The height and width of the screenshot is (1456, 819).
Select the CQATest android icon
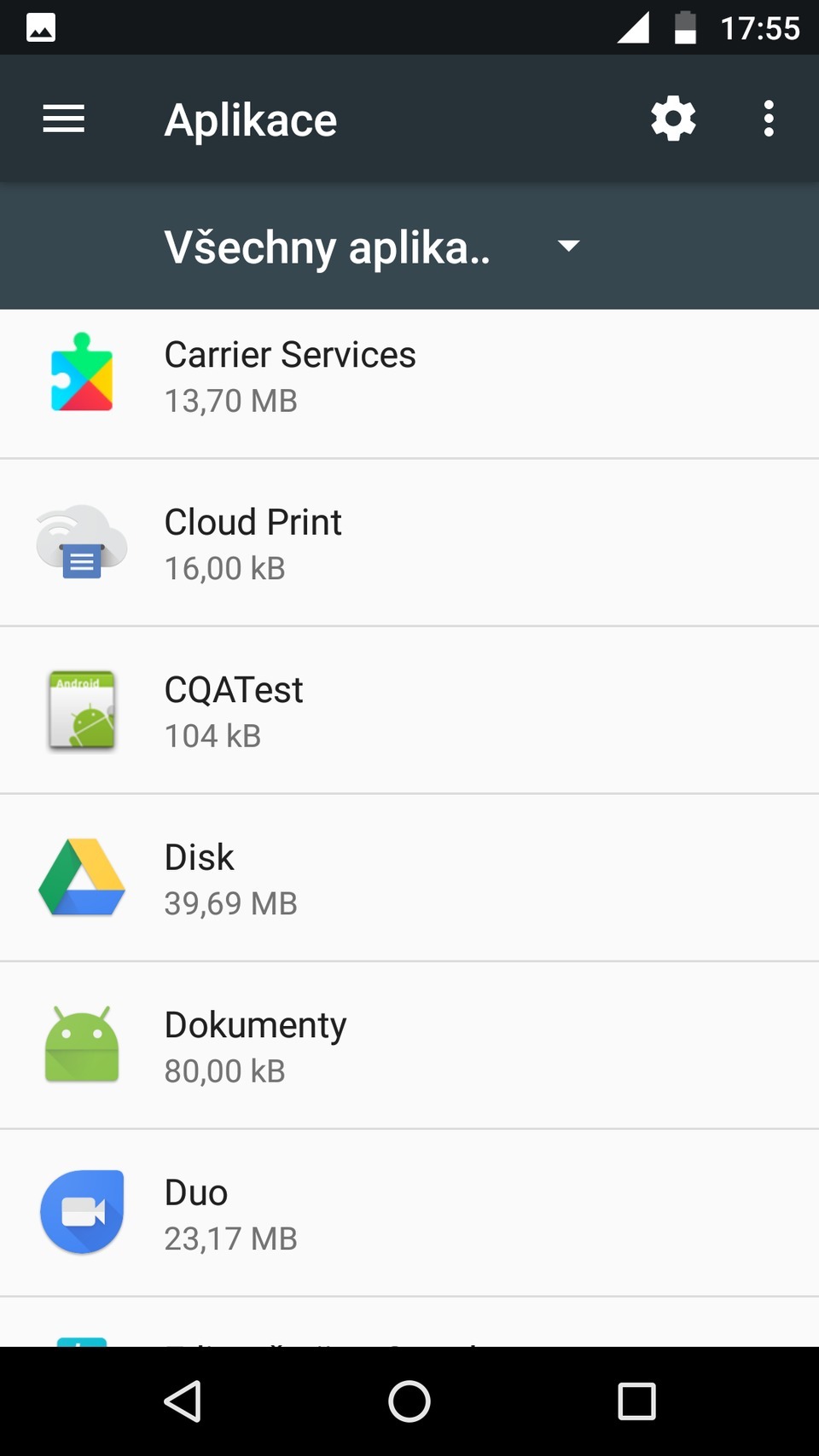click(x=81, y=711)
